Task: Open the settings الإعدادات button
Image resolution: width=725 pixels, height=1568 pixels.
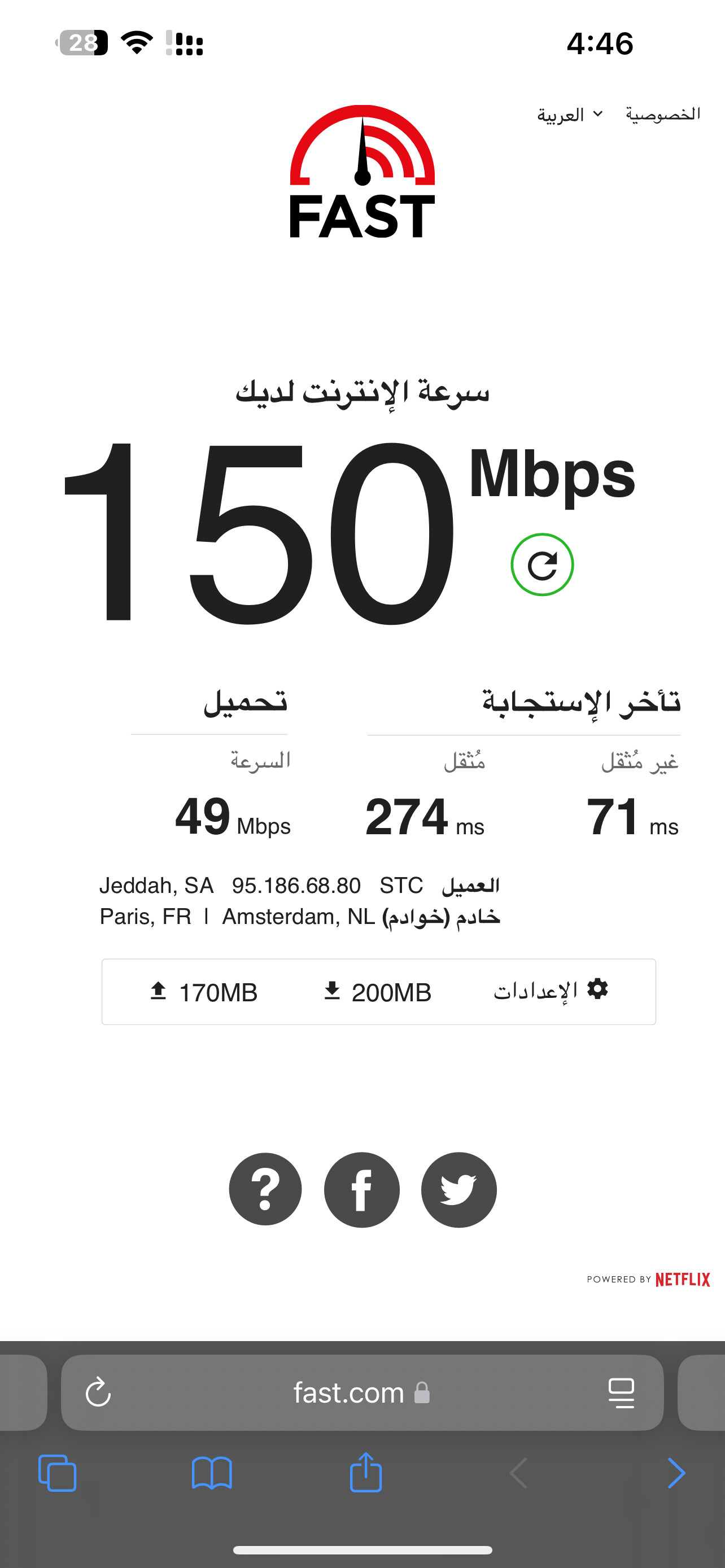Action: (x=551, y=991)
